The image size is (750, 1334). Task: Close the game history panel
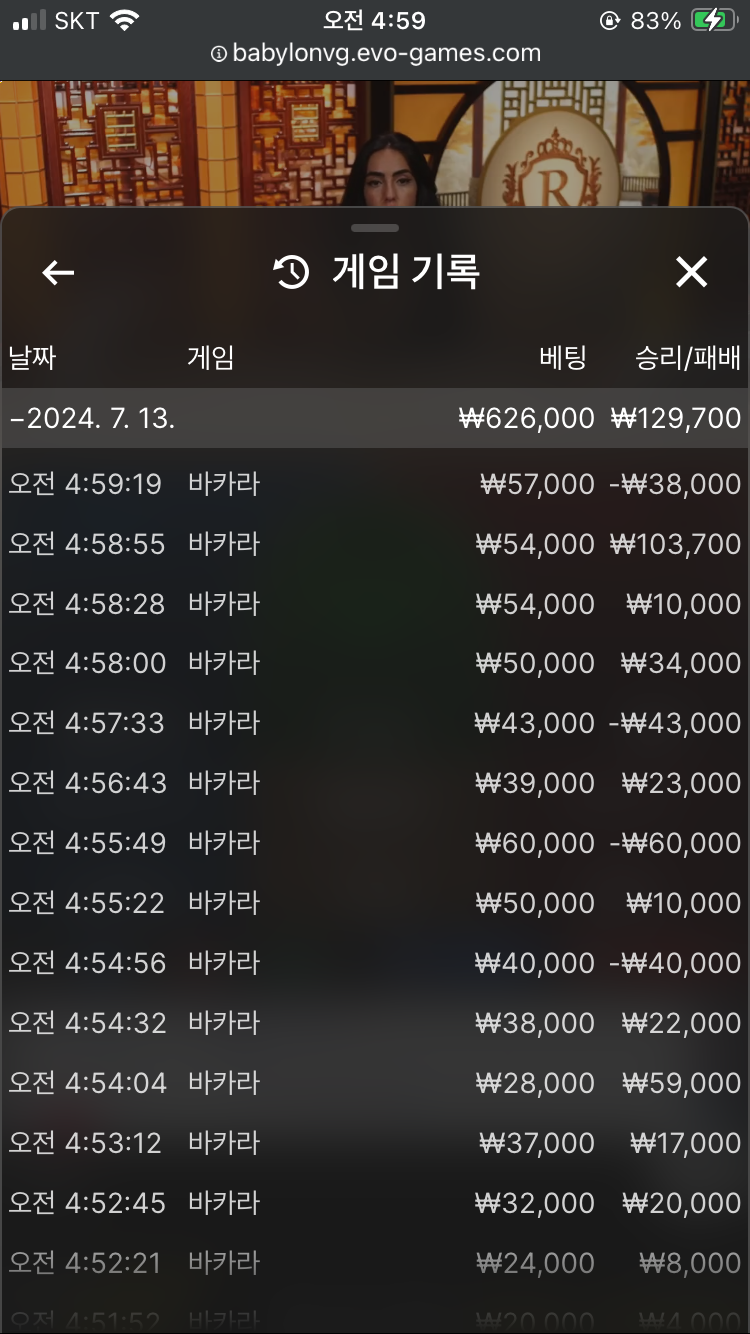691,272
